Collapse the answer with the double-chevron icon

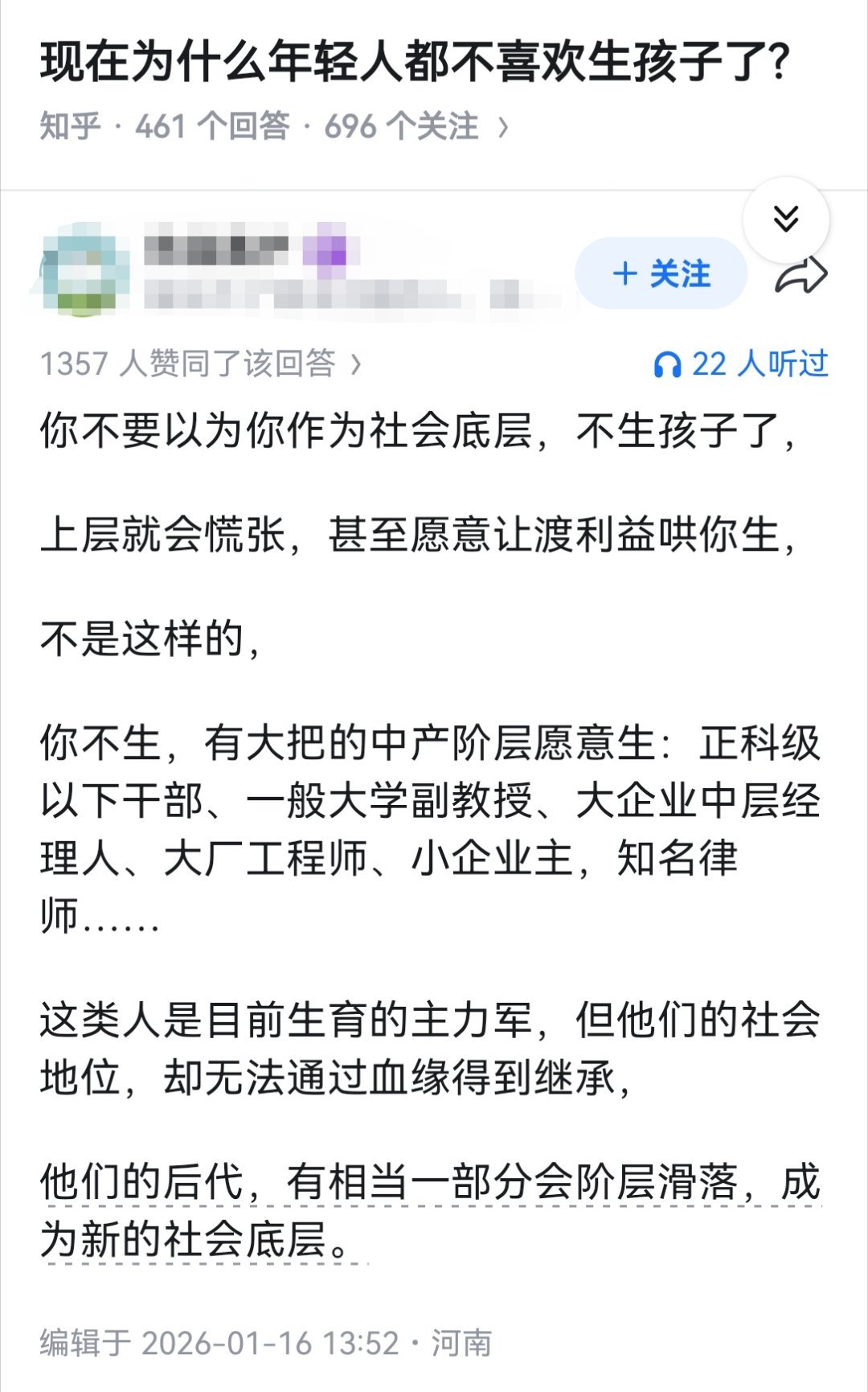tap(787, 219)
